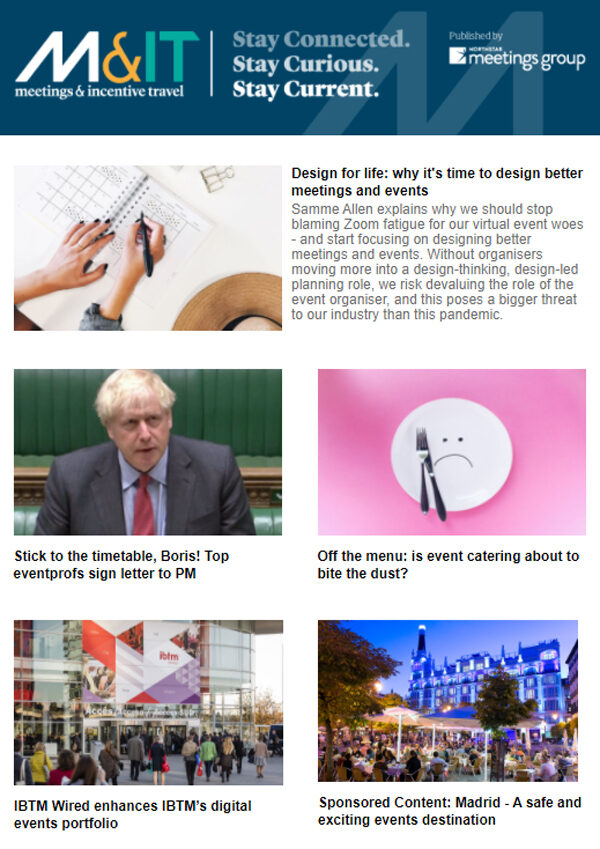The image size is (600, 849).
Task: Open the 'Design for life' article headline
Action: click(436, 181)
